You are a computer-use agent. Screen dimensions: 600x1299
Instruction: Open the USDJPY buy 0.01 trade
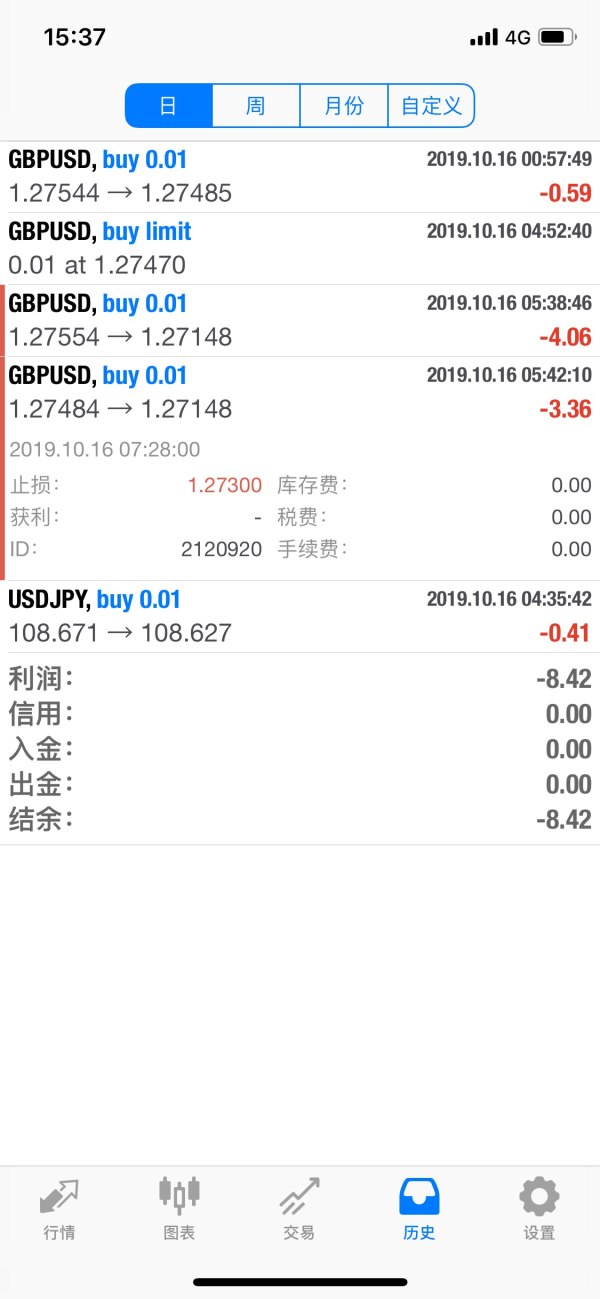(x=300, y=616)
